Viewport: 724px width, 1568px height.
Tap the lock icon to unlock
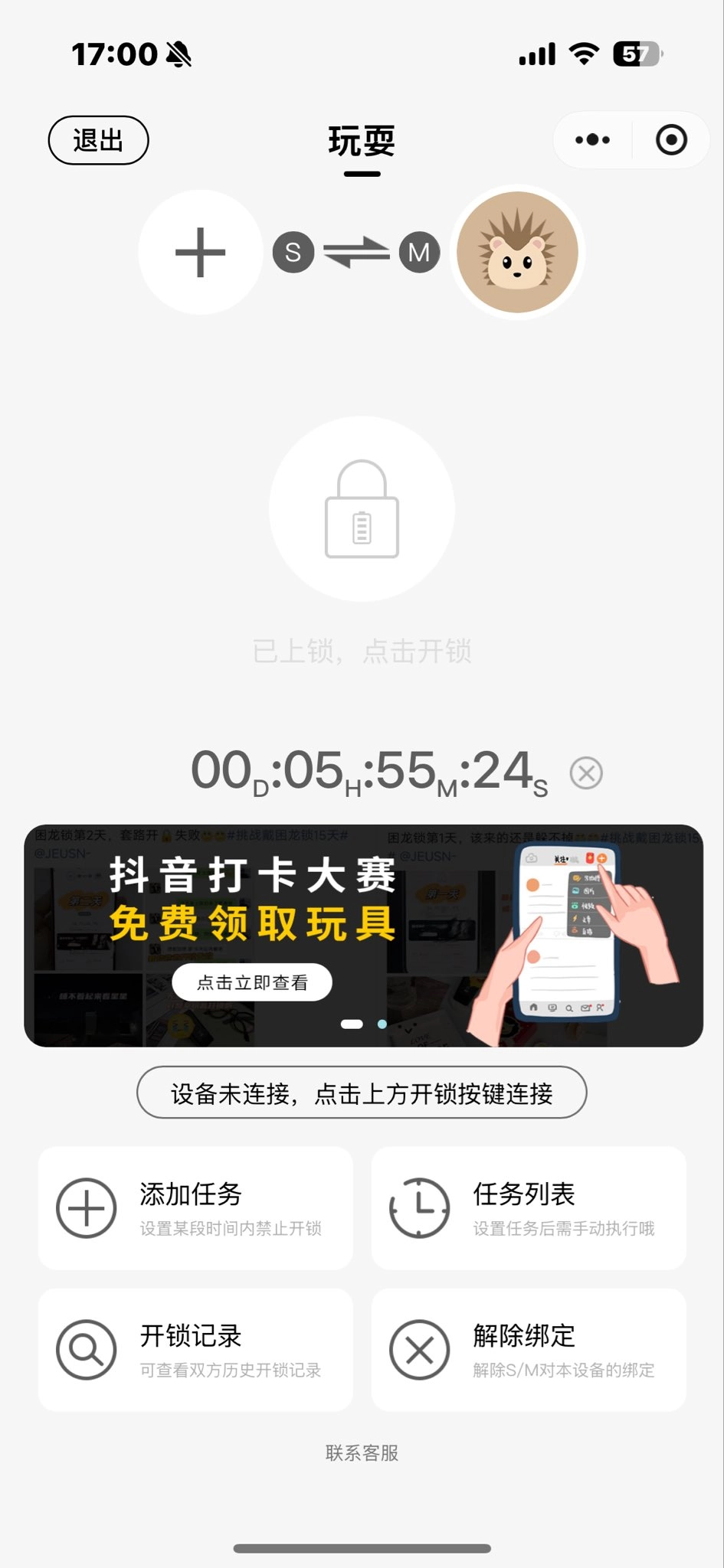click(x=362, y=509)
